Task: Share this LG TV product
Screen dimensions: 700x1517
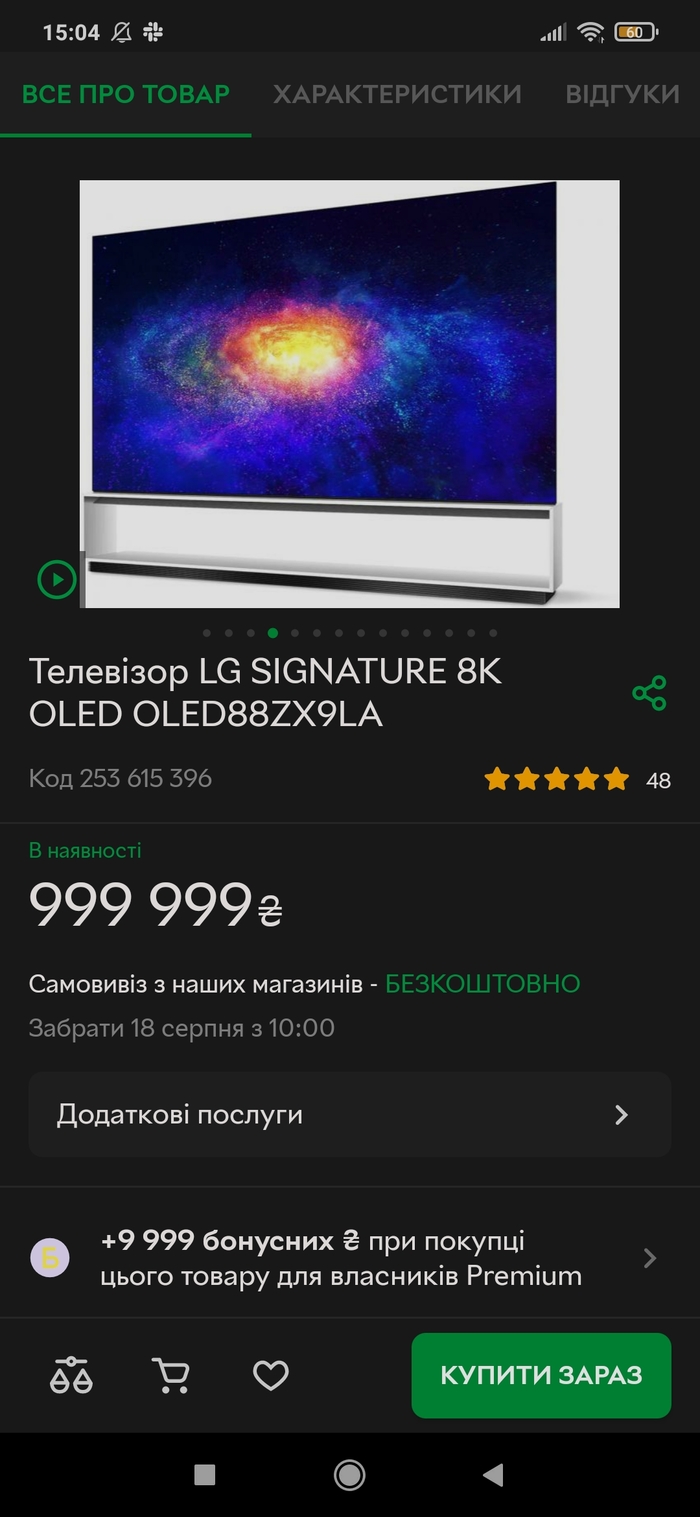Action: [x=649, y=693]
